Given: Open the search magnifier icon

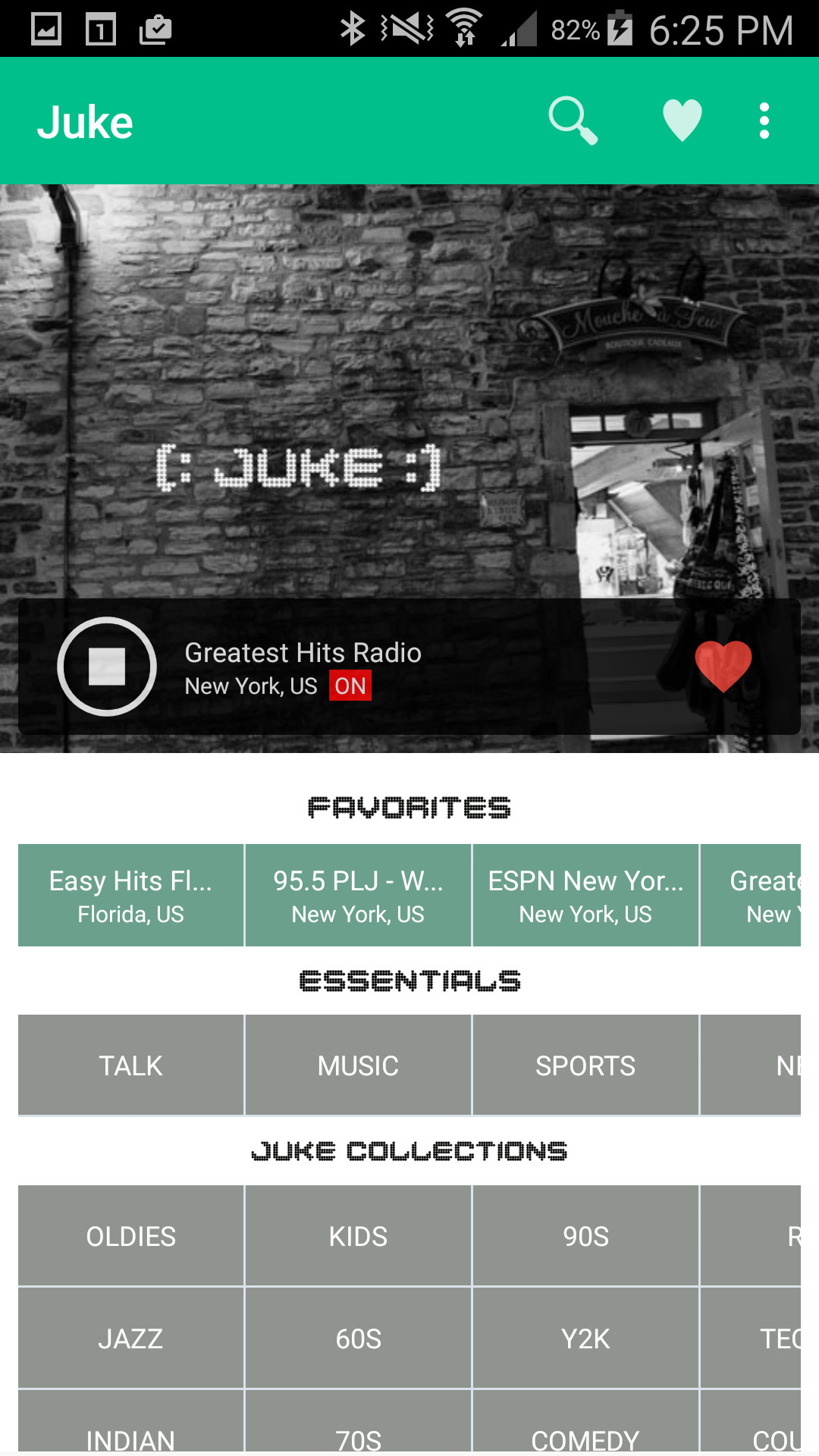Looking at the screenshot, I should click(573, 121).
